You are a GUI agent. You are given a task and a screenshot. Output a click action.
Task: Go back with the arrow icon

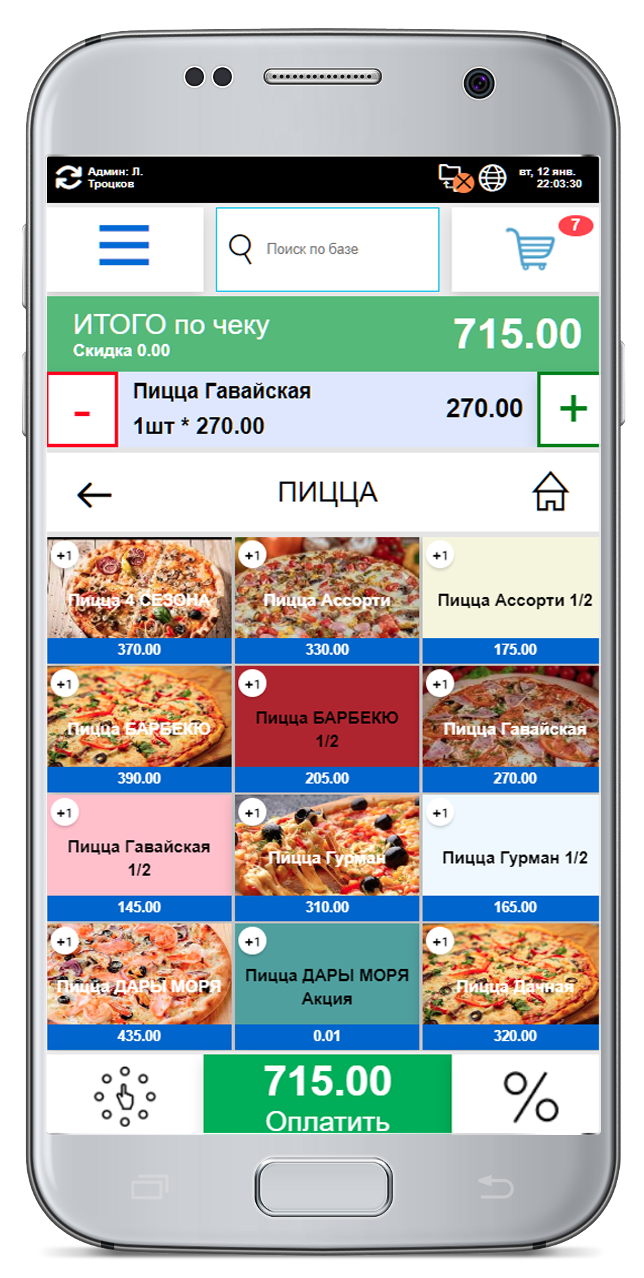[94, 493]
